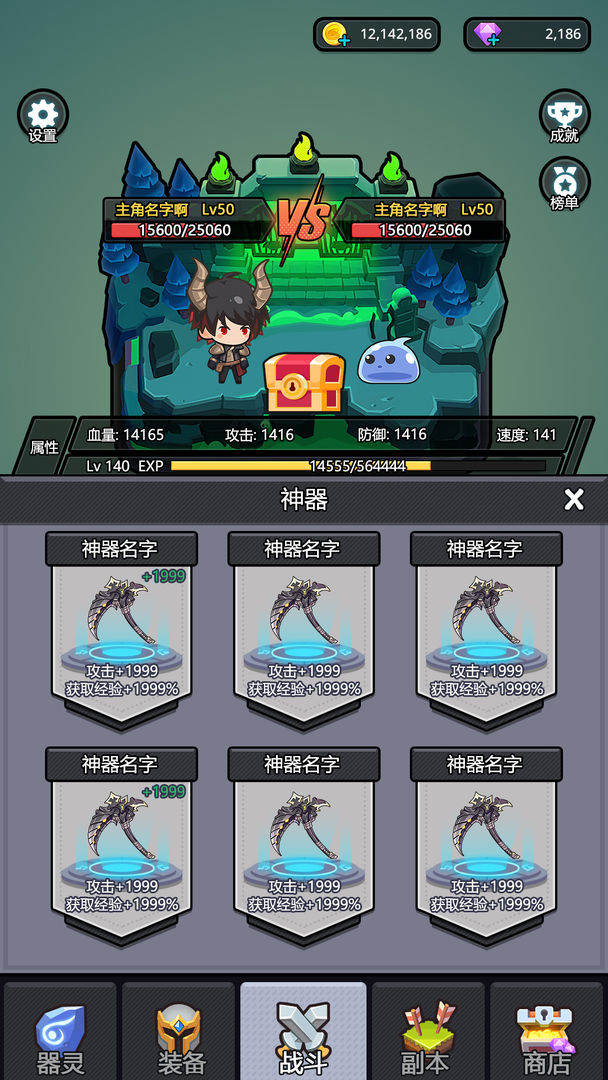Image resolution: width=608 pixels, height=1080 pixels.
Task: Open the 设置 settings gear
Action: click(x=43, y=116)
